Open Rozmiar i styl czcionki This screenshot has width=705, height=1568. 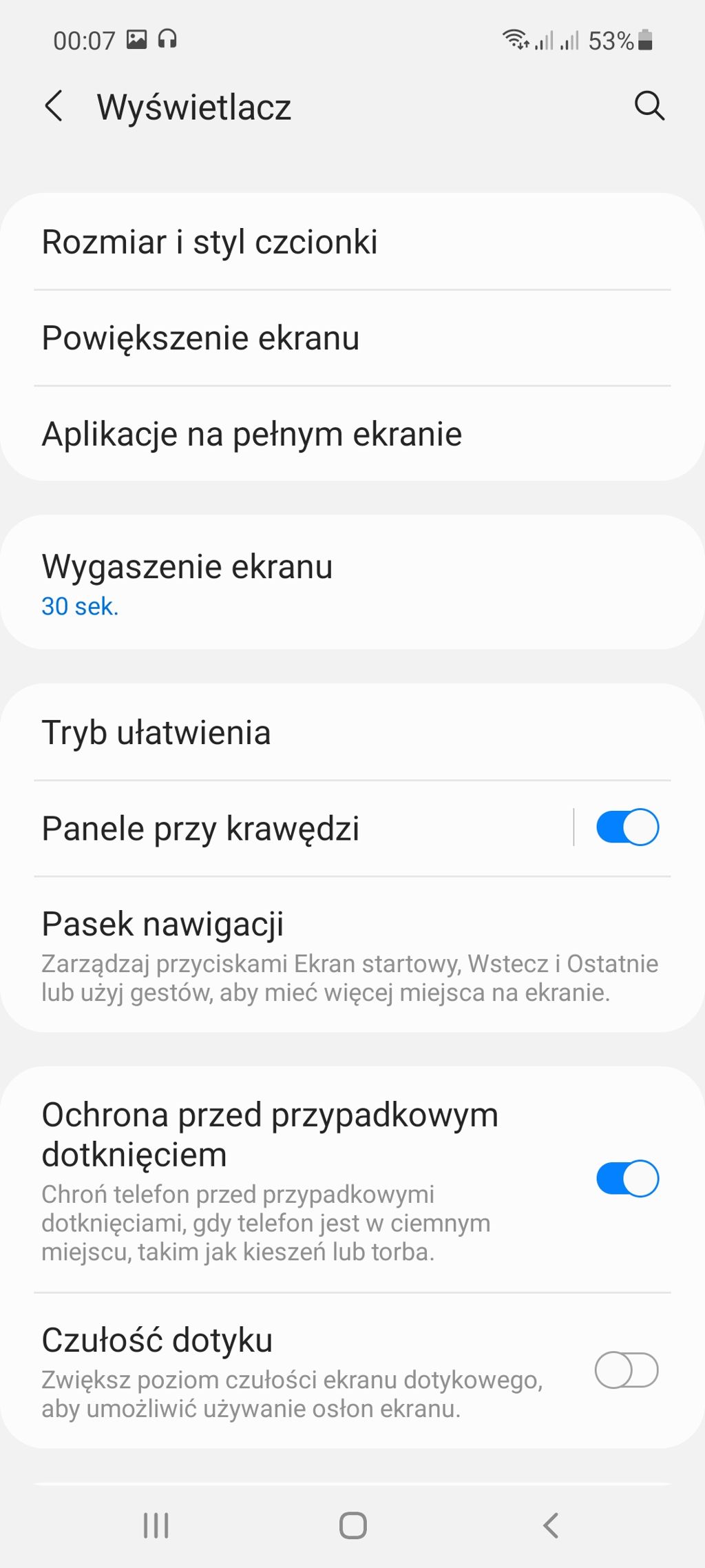click(x=209, y=242)
